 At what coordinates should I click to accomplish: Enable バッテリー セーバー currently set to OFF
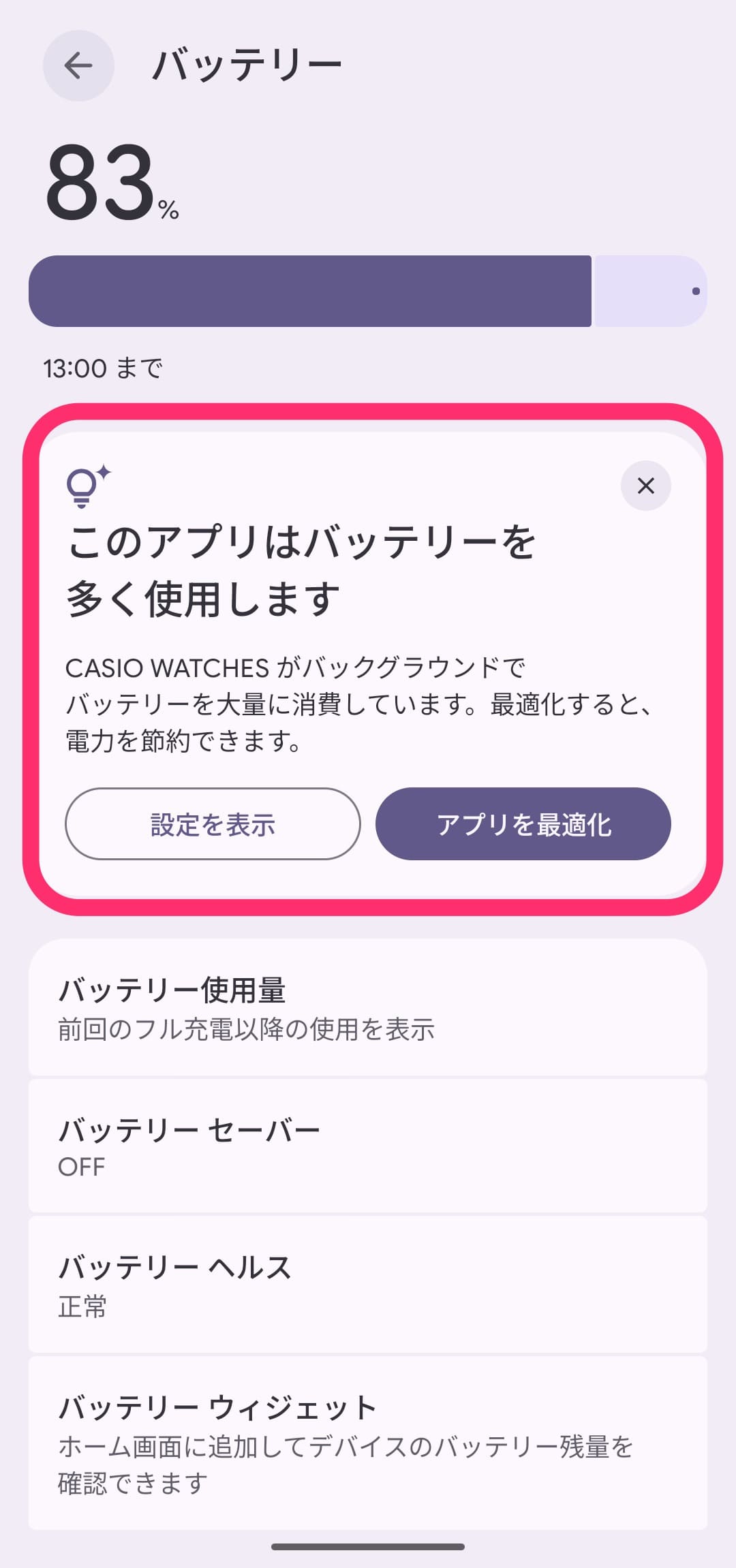point(368,1146)
